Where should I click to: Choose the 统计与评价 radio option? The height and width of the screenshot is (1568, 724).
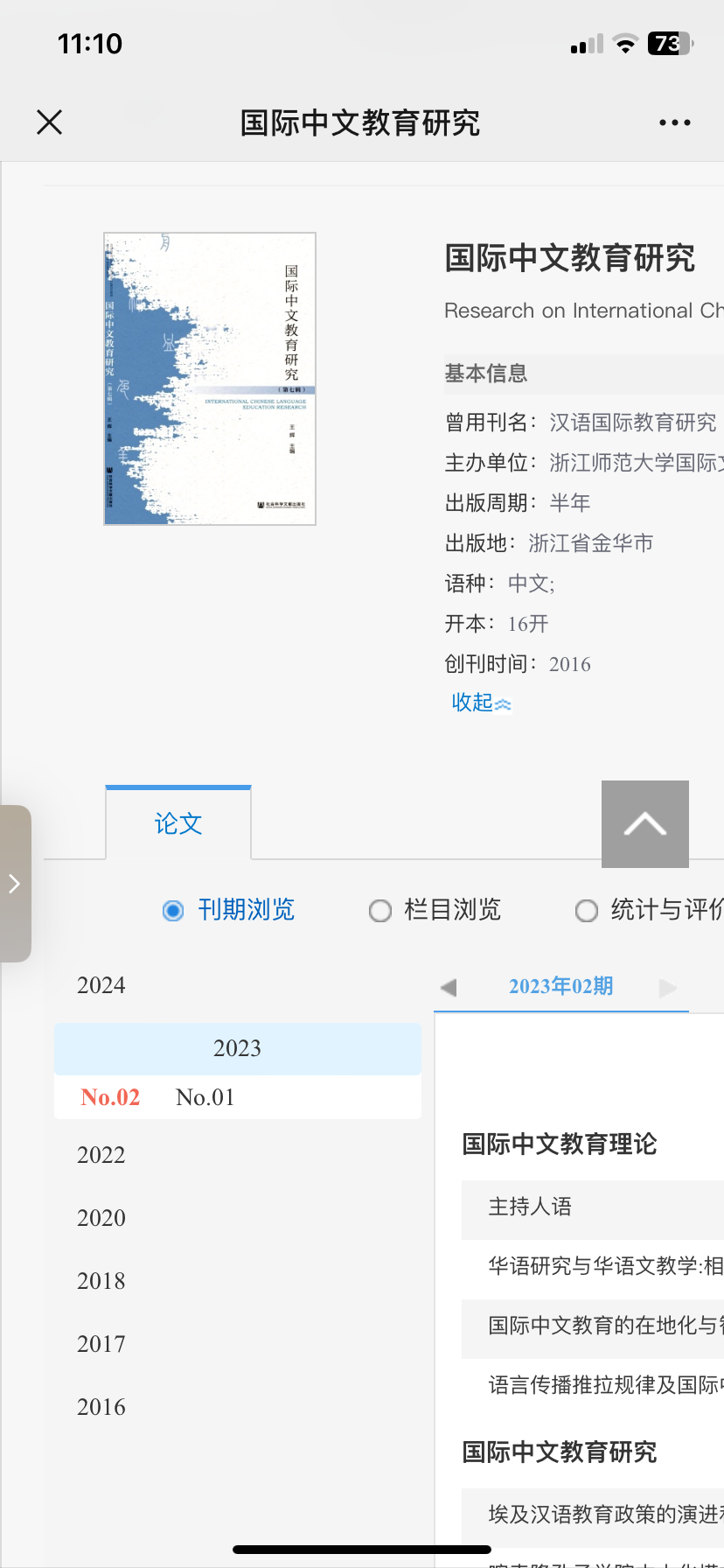point(650,910)
